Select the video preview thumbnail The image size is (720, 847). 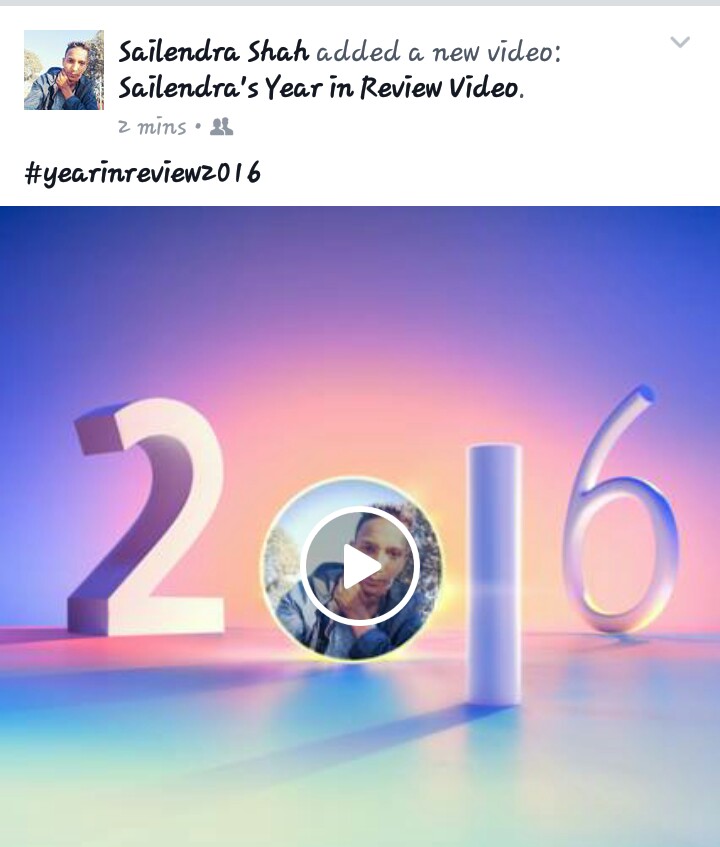click(360, 520)
